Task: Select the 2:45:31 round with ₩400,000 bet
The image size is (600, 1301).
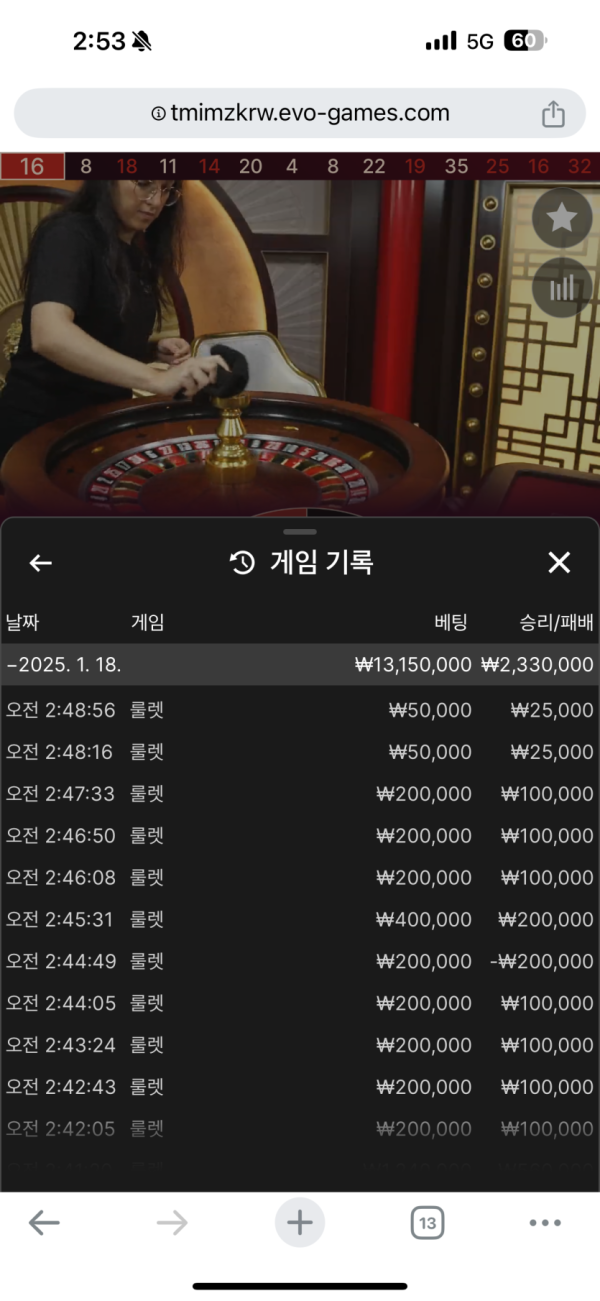Action: coord(300,919)
